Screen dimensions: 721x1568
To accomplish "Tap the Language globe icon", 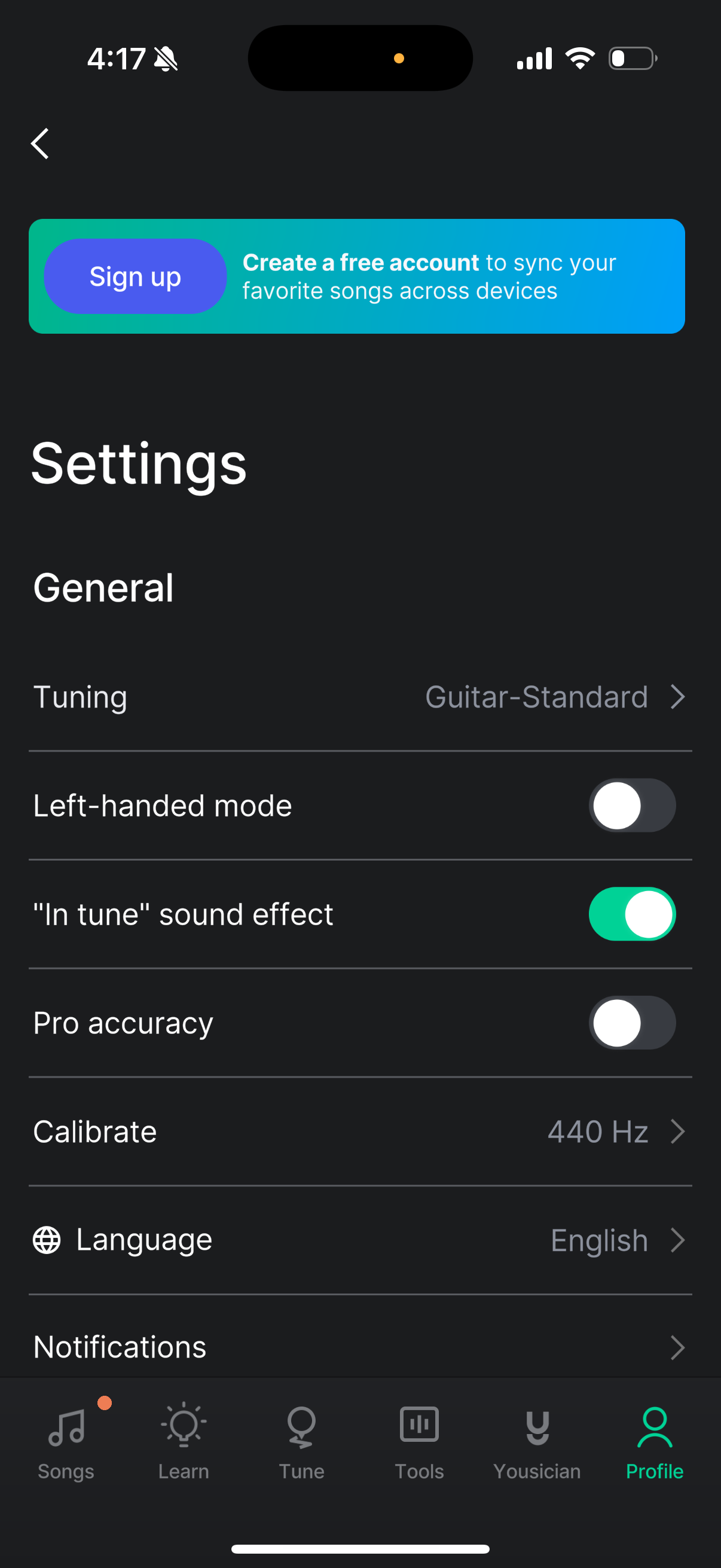I will (48, 1240).
